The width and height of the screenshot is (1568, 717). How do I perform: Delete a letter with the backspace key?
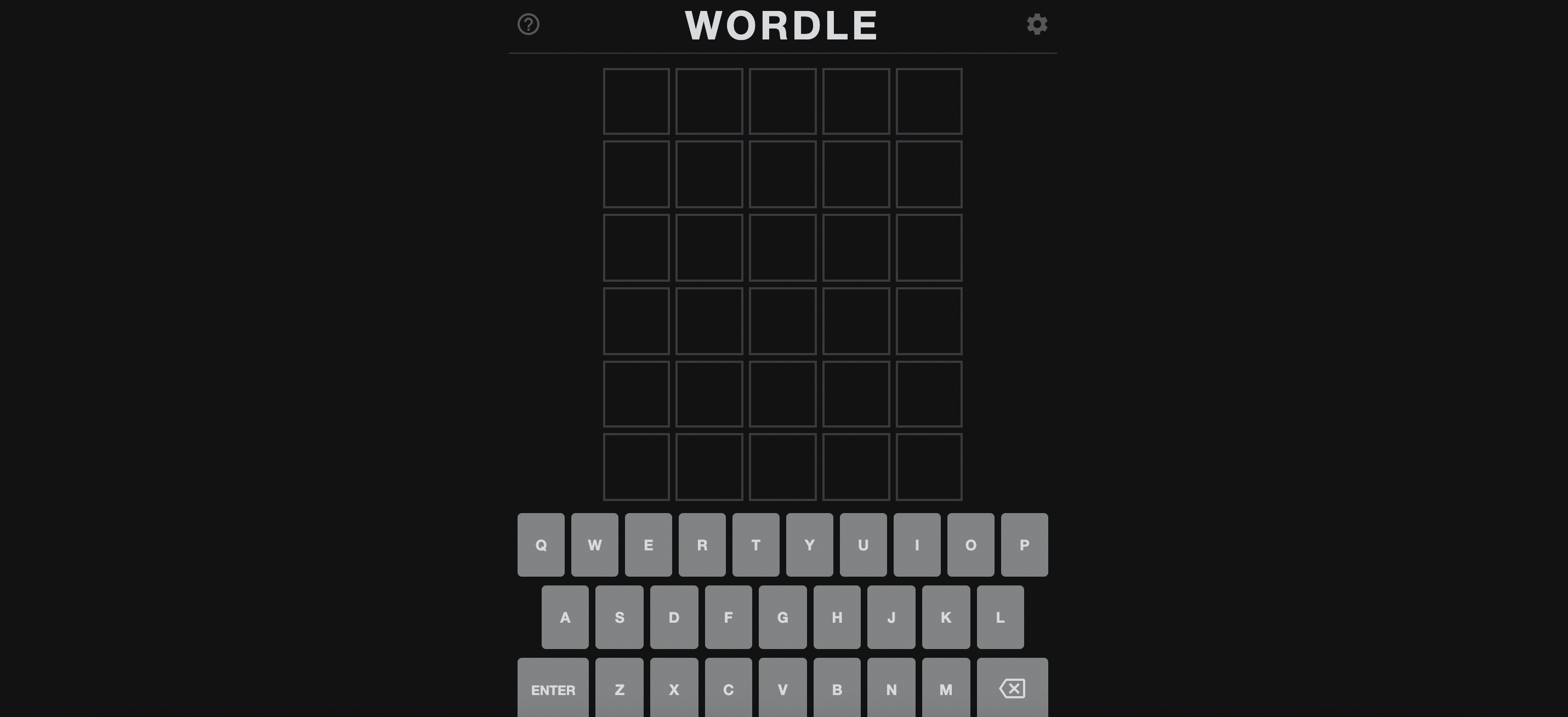pyautogui.click(x=1012, y=688)
